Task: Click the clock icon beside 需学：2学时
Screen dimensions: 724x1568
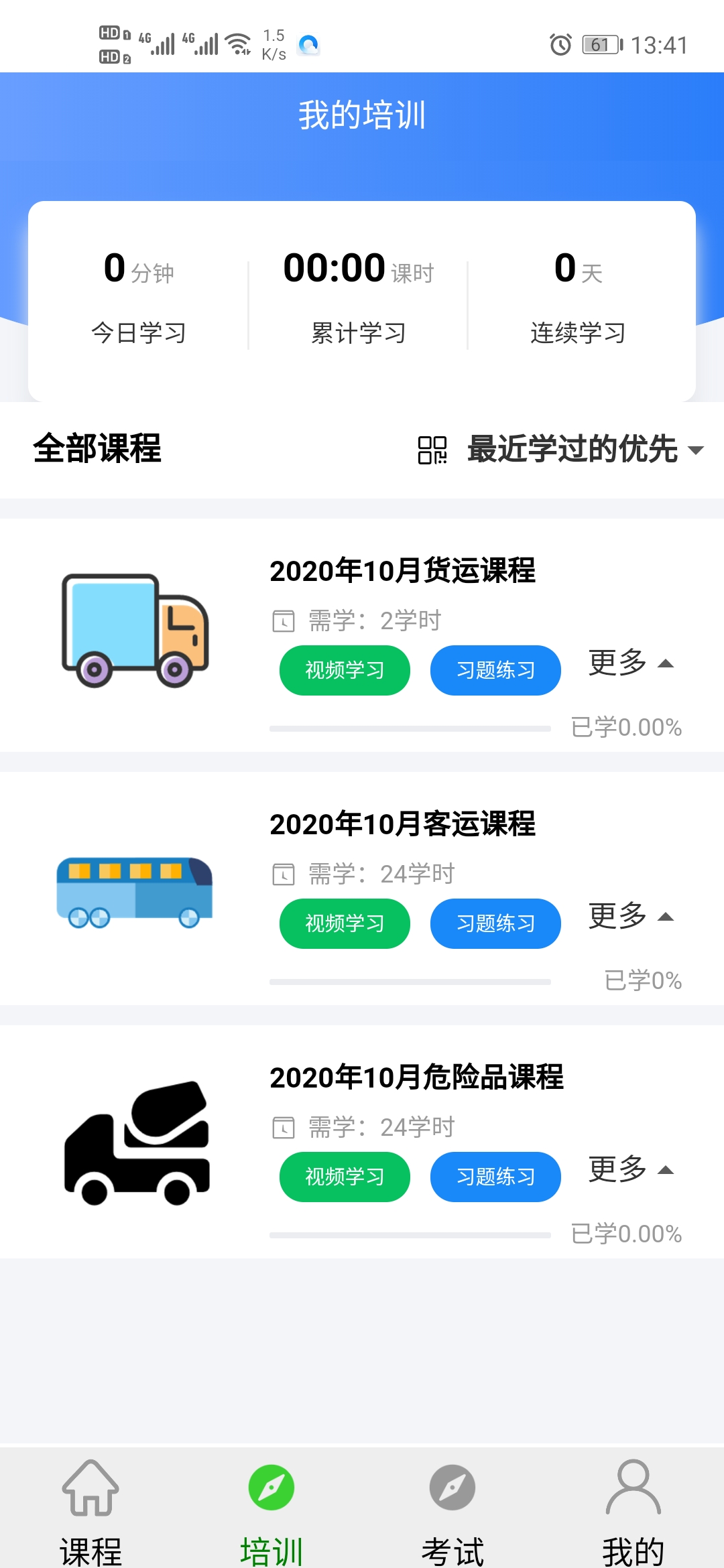Action: (285, 620)
